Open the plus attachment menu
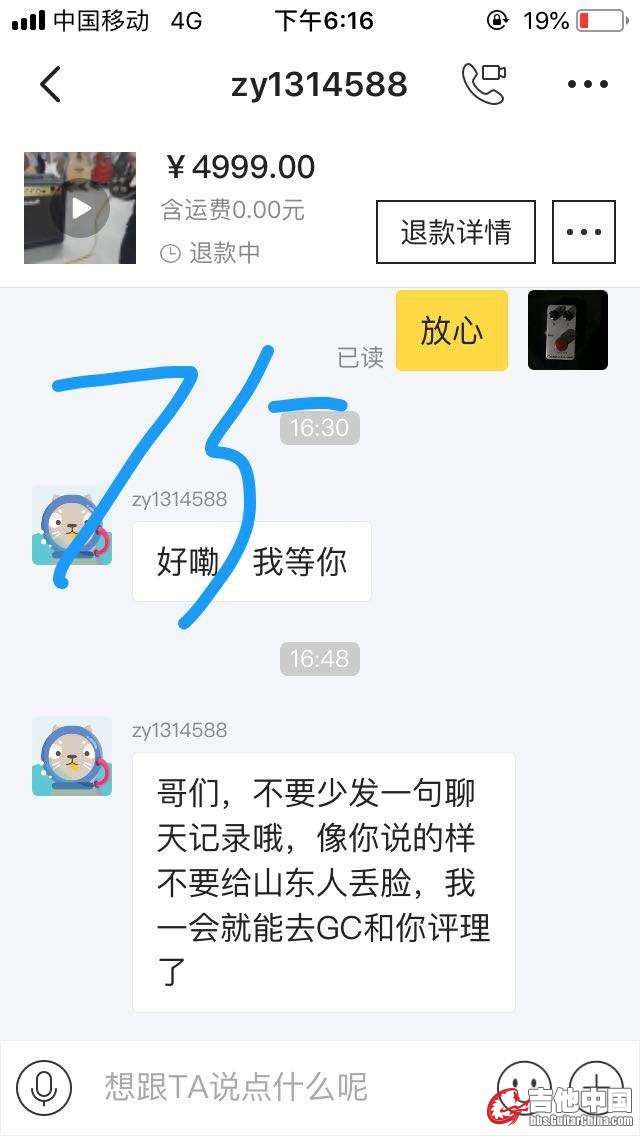This screenshot has height=1136, width=640. coord(596,1086)
